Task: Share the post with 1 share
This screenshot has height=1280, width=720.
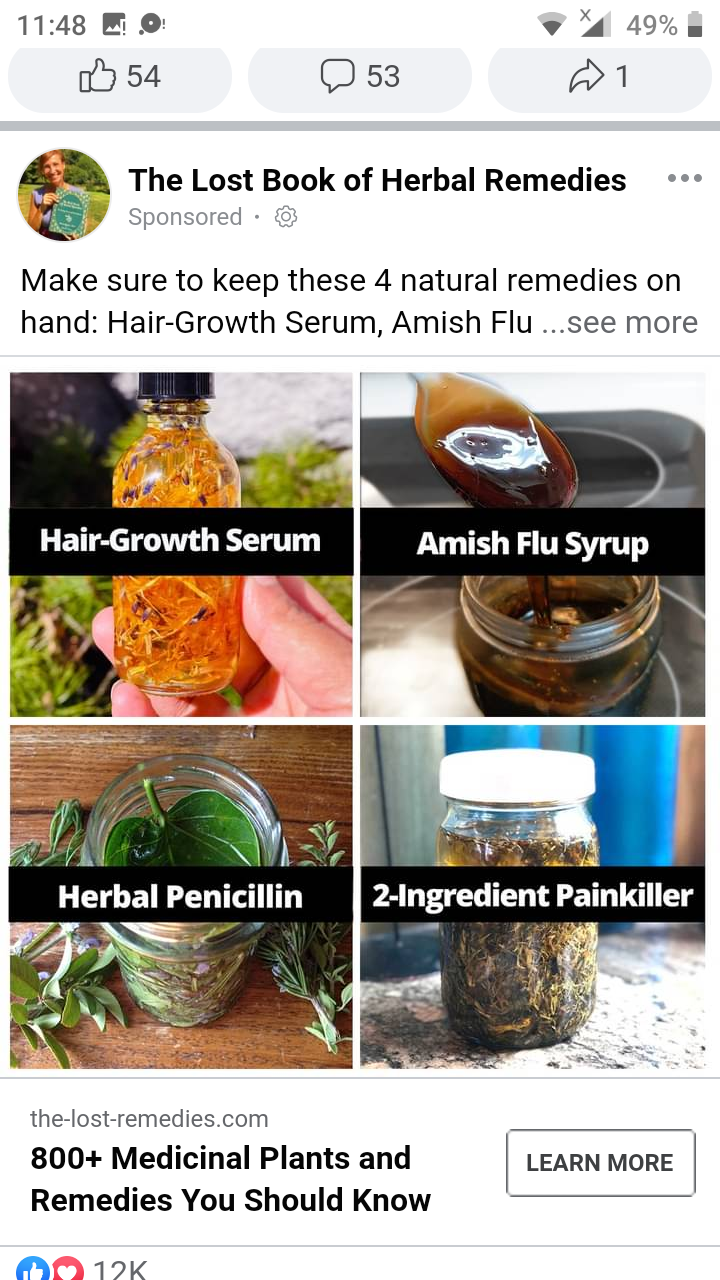Action: point(599,77)
